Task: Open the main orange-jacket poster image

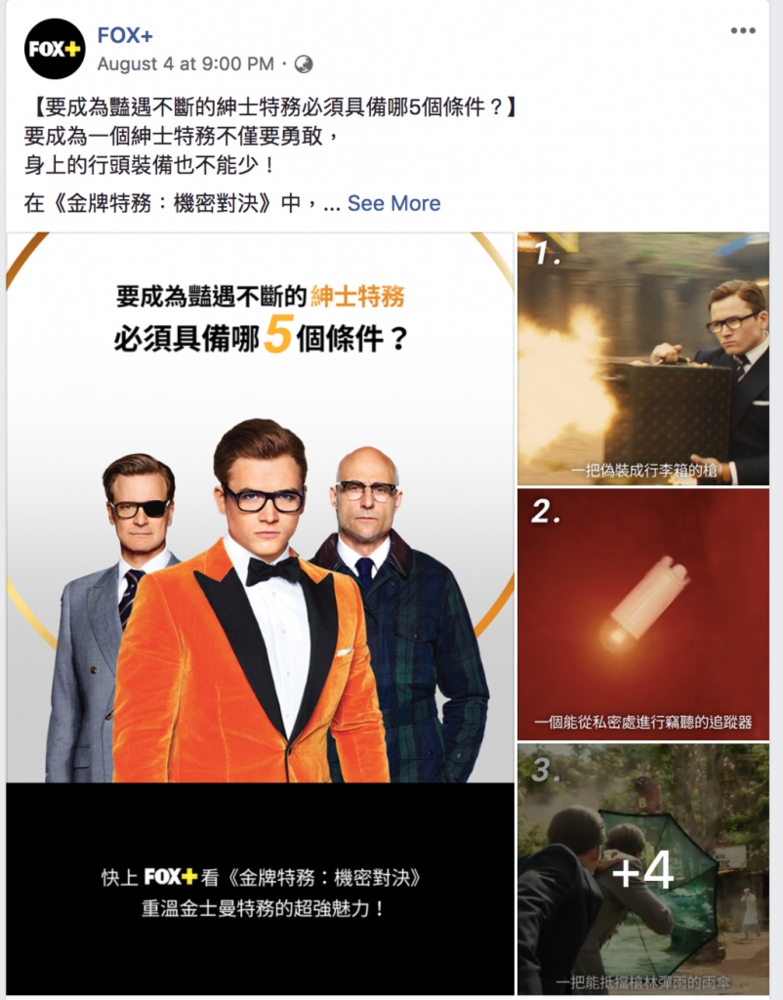Action: 260,610
